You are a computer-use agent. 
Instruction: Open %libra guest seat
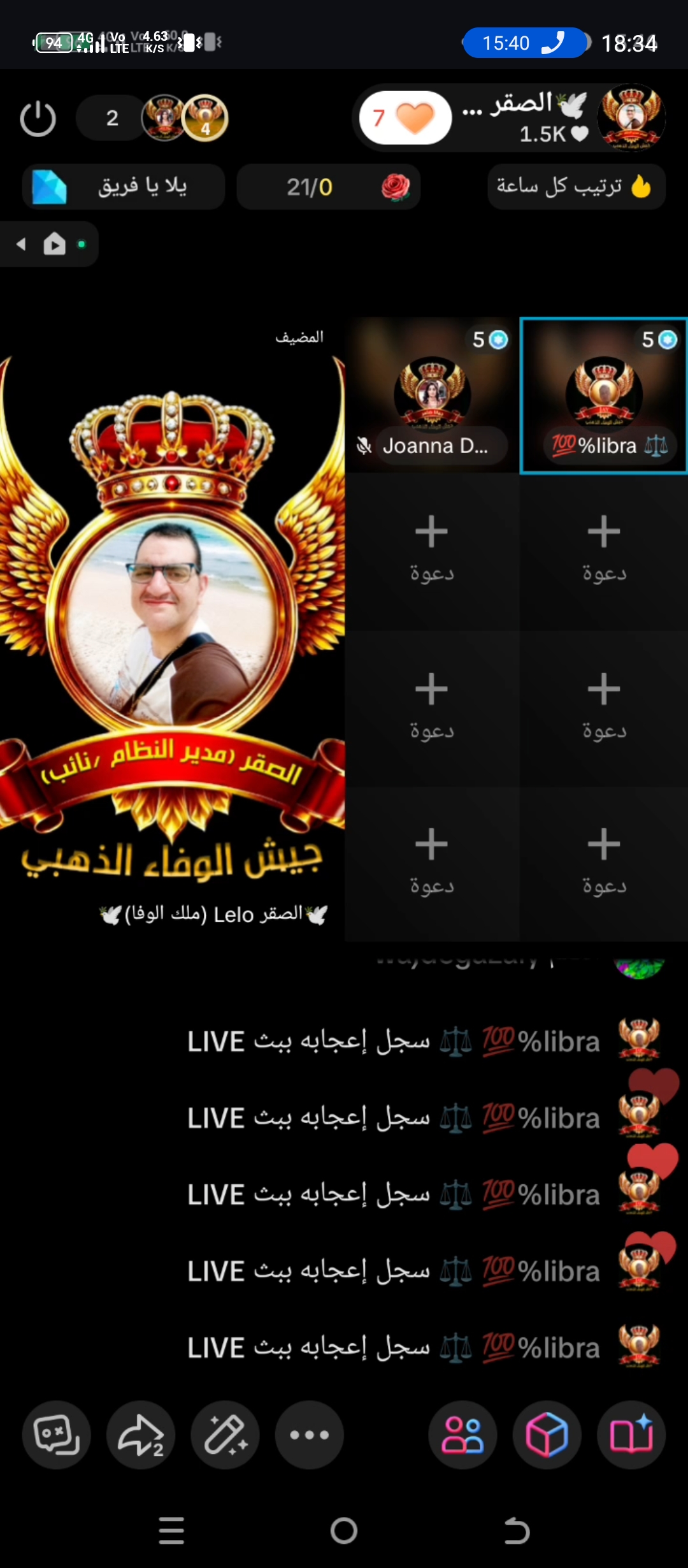point(603,395)
